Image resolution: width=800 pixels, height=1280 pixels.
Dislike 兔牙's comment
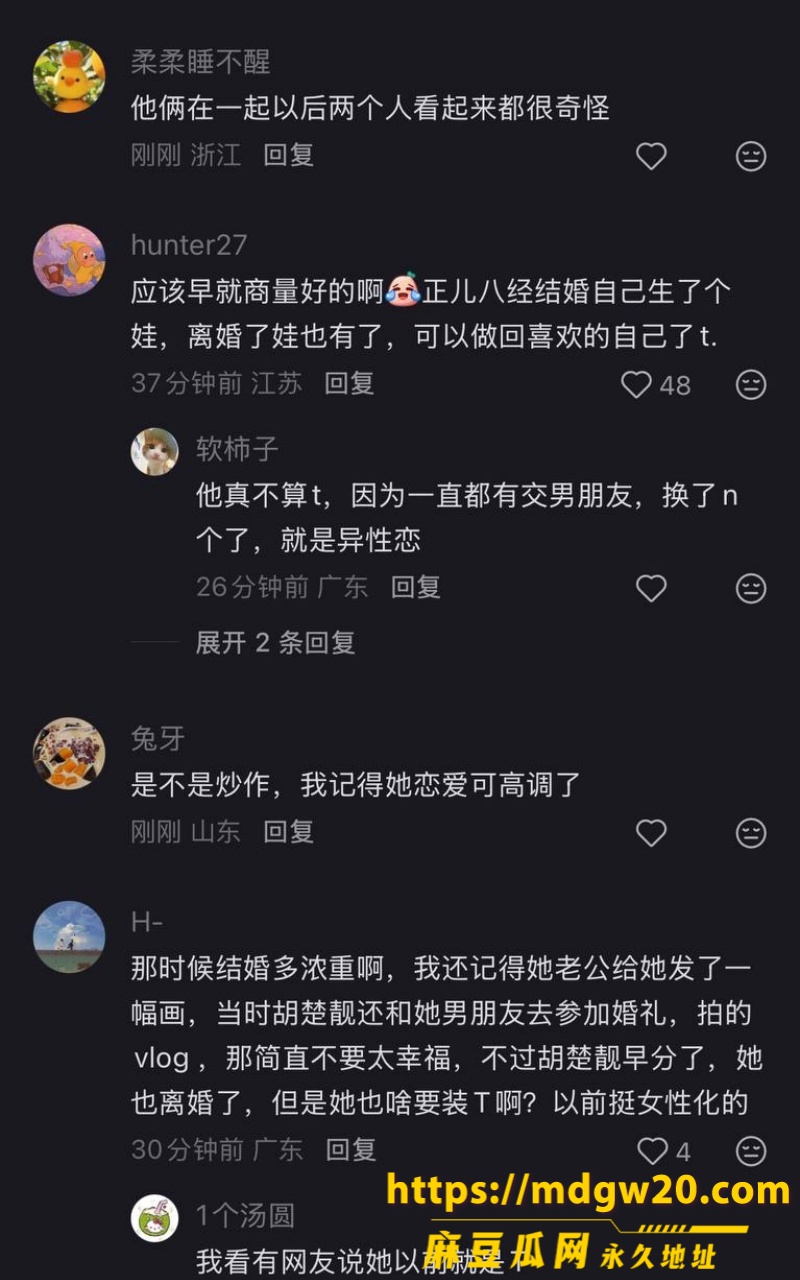pyautogui.click(x=751, y=832)
